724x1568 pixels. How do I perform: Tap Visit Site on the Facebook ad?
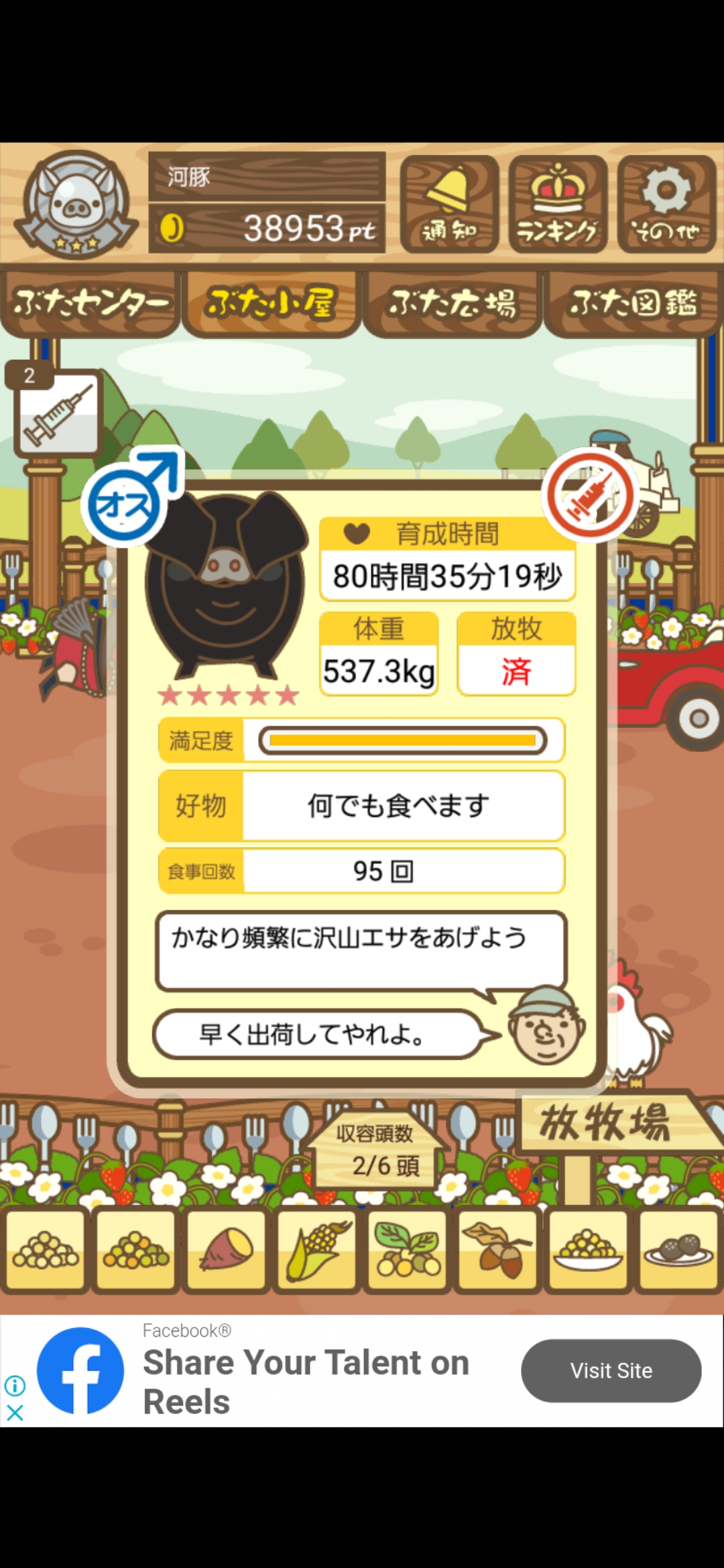(x=611, y=1371)
